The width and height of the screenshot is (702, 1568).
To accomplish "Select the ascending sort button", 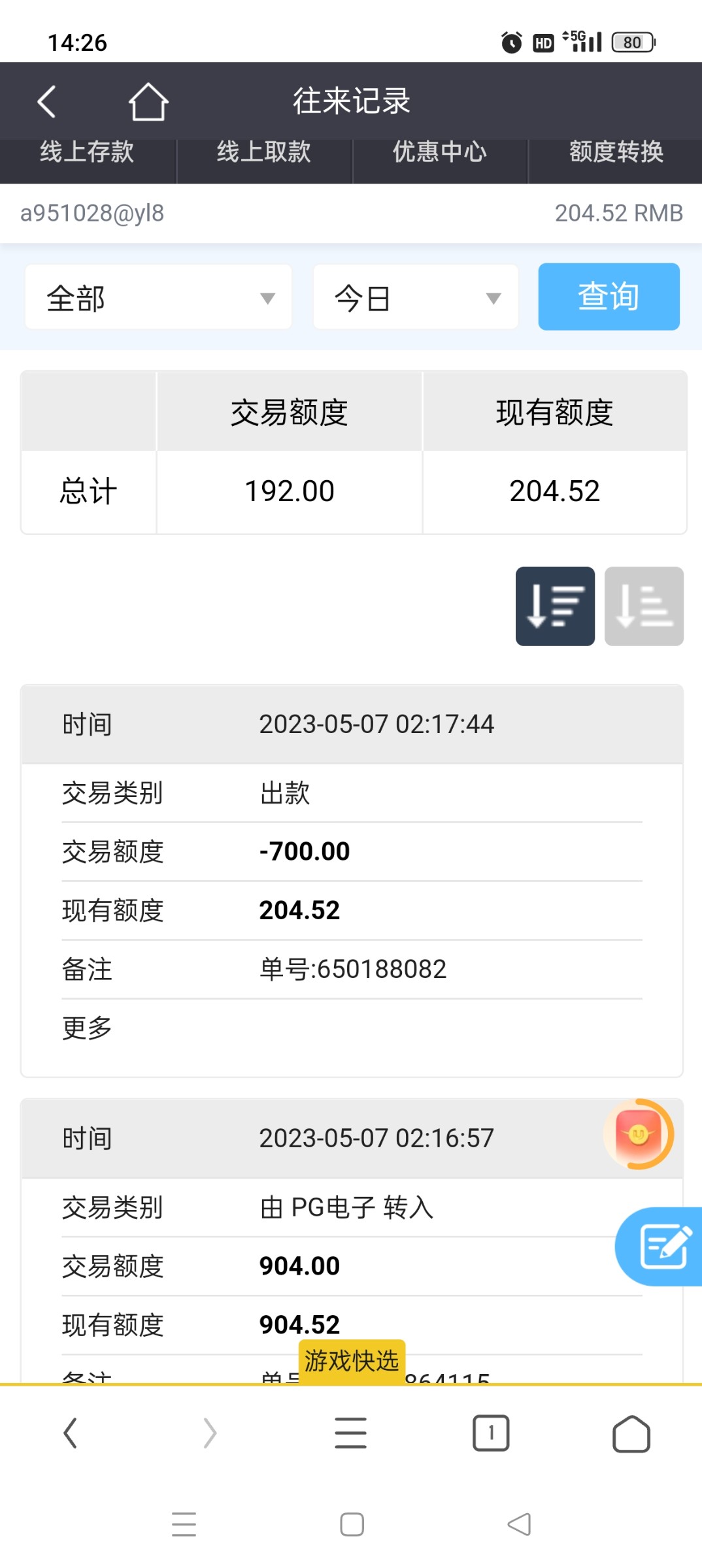I will tap(644, 606).
